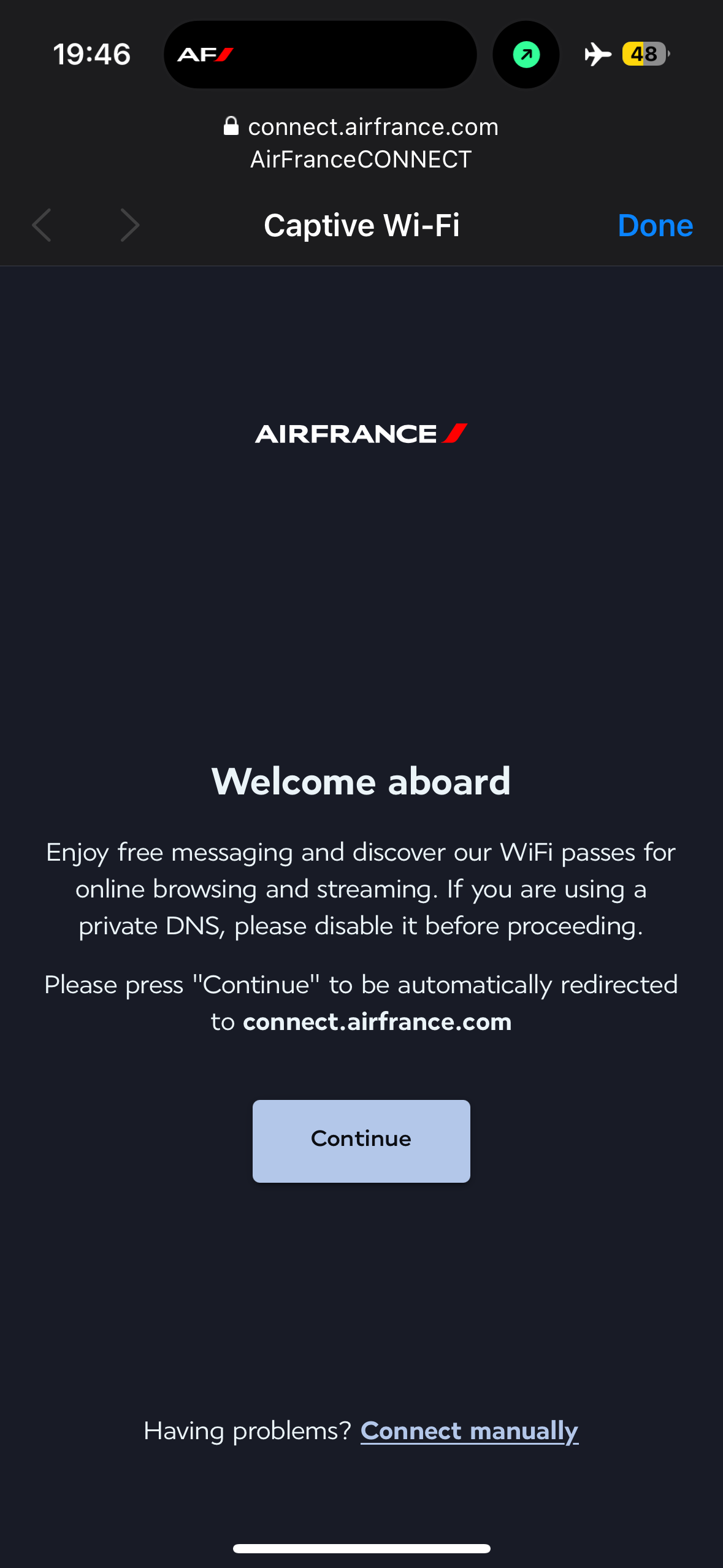
Task: Open the green arrow activity bubble
Action: [526, 55]
